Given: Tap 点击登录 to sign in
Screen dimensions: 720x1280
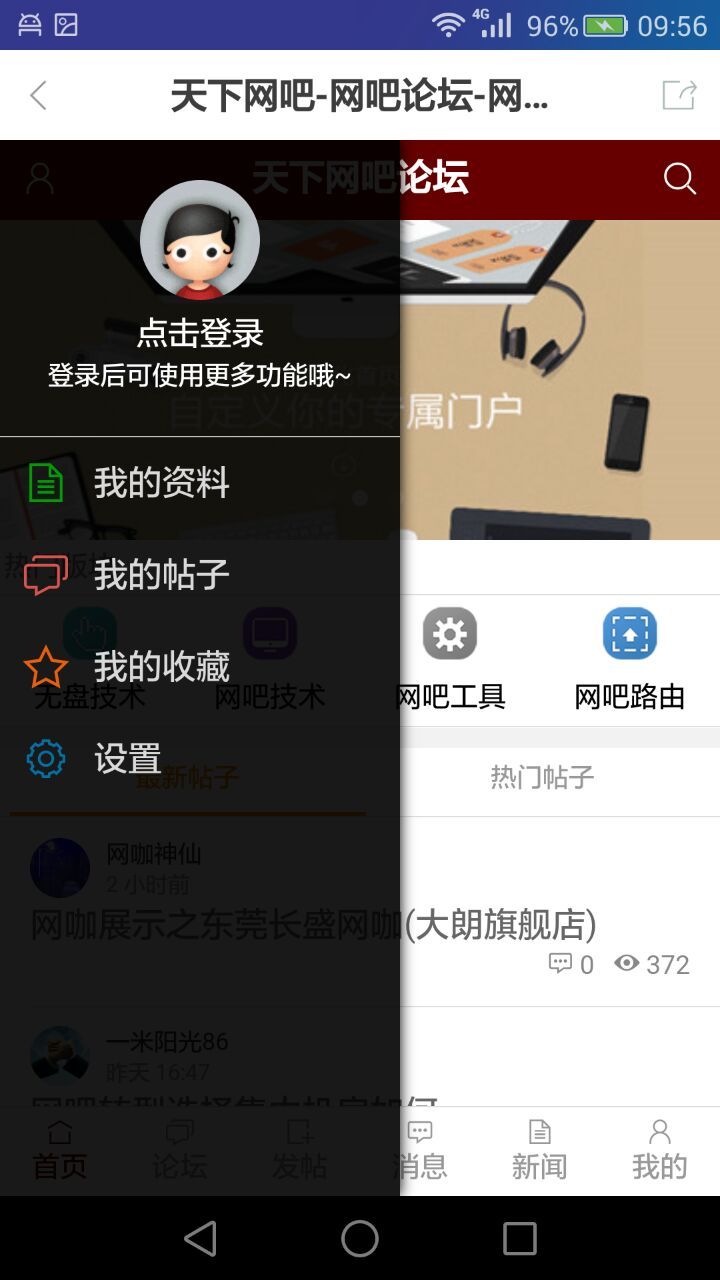Looking at the screenshot, I should pos(200,333).
